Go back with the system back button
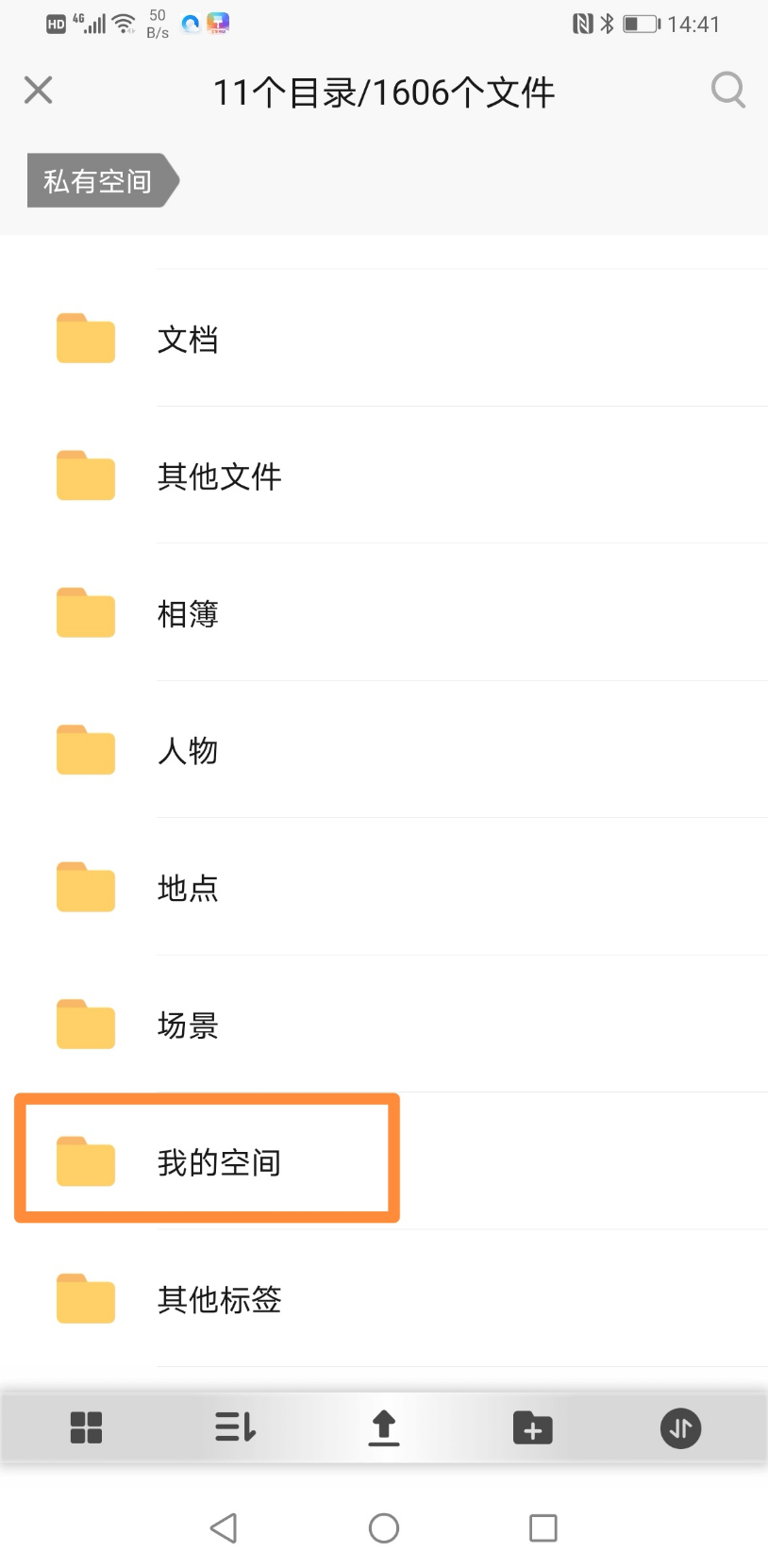 pyautogui.click(x=224, y=1527)
